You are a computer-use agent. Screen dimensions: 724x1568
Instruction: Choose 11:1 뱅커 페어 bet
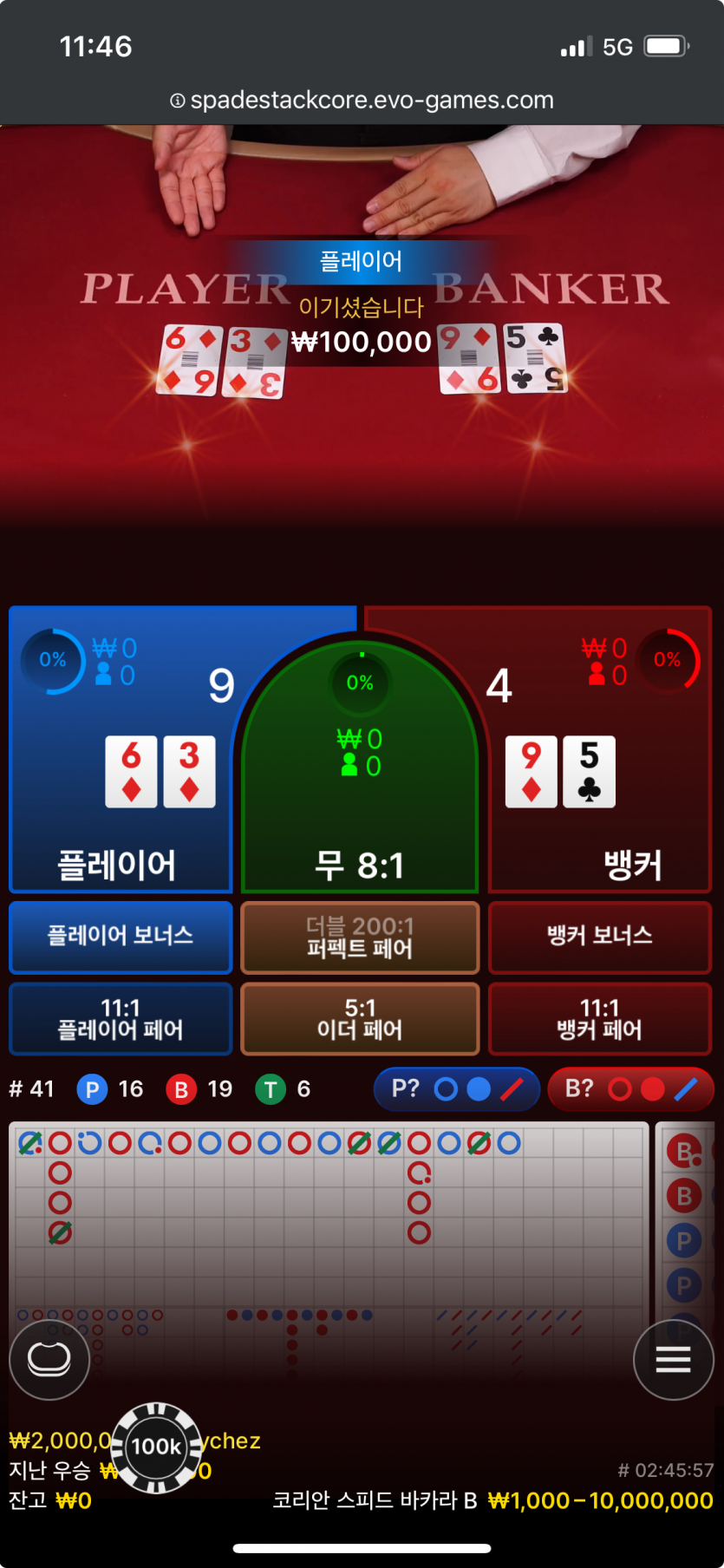tap(600, 1018)
